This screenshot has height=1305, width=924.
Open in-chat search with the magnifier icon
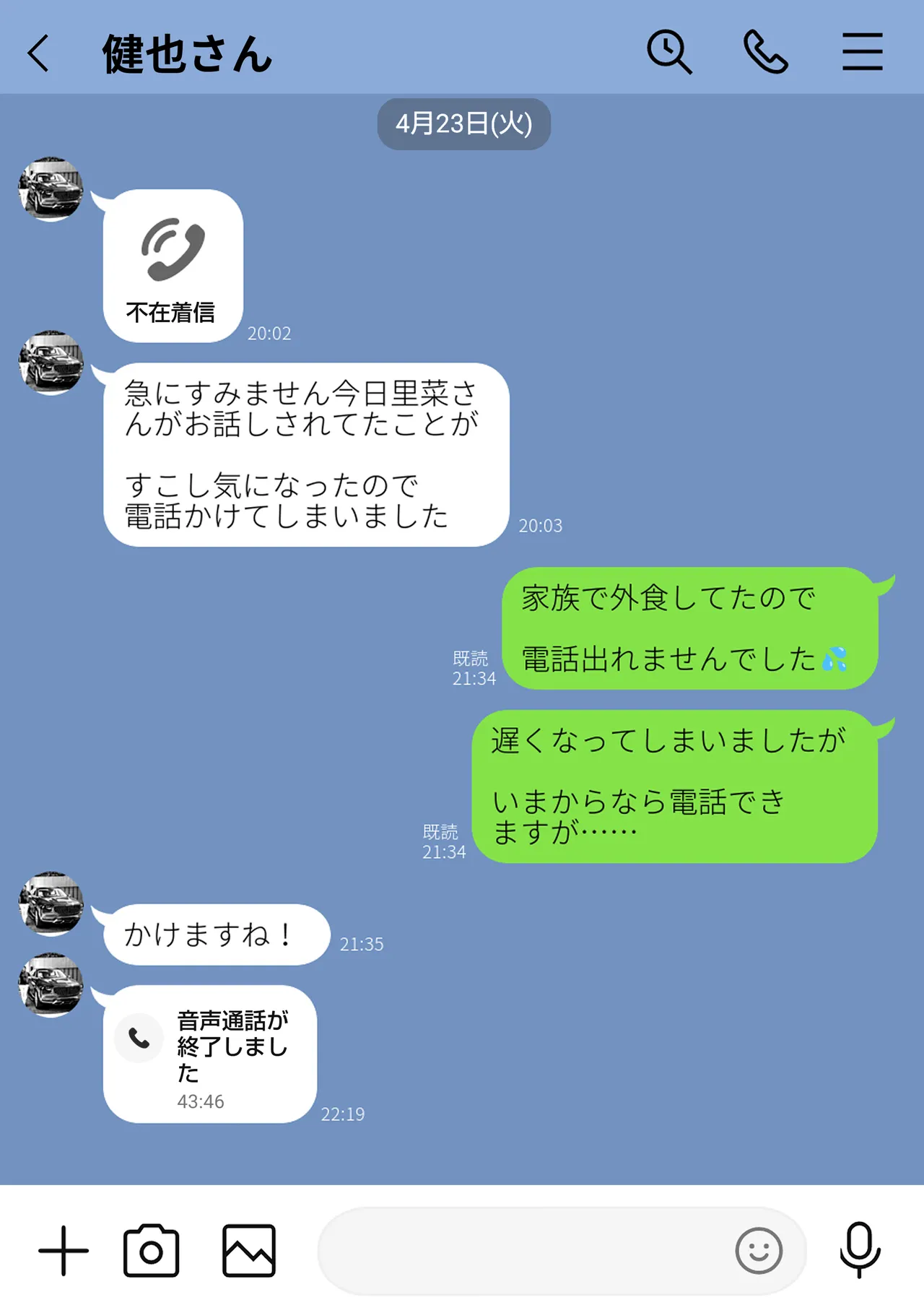pyautogui.click(x=669, y=50)
